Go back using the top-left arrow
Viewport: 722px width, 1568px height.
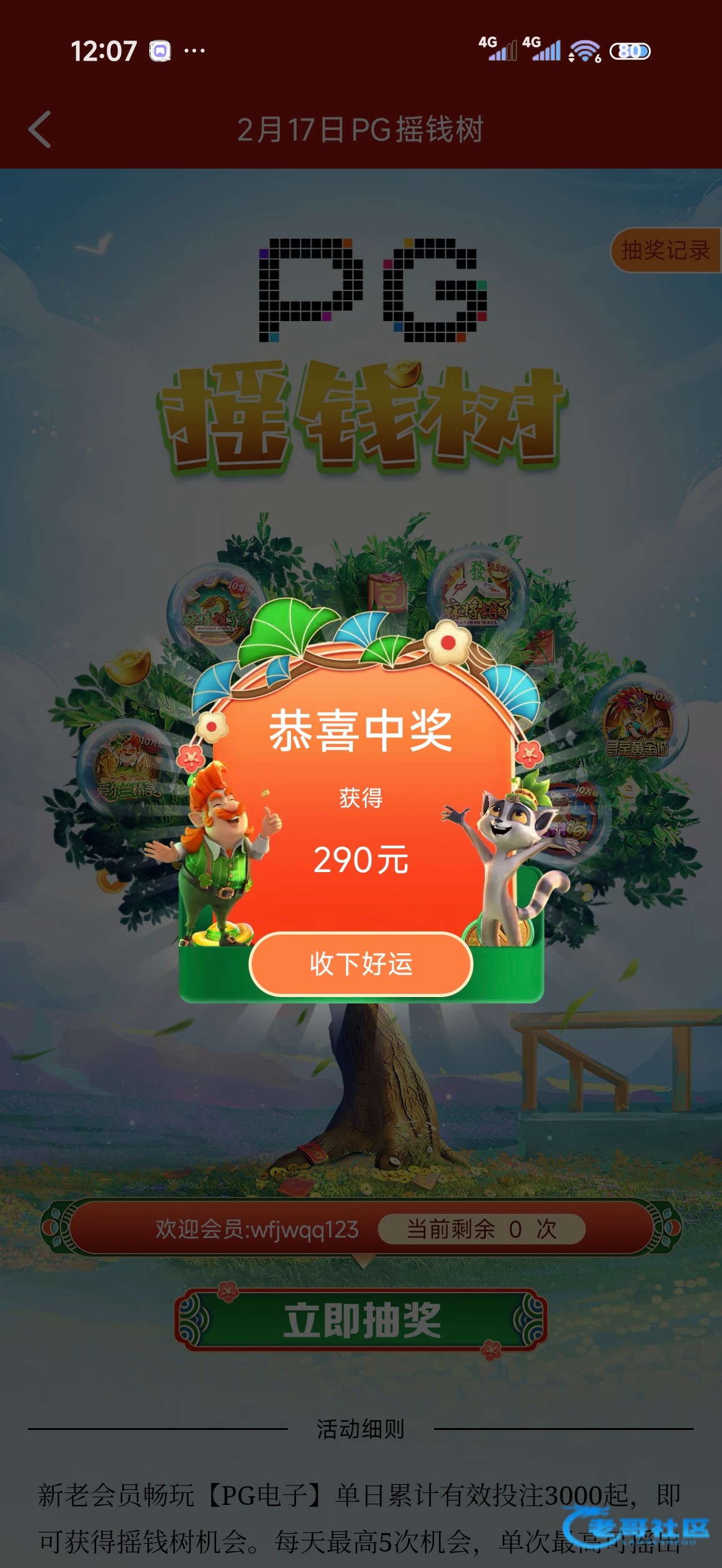click(x=40, y=130)
